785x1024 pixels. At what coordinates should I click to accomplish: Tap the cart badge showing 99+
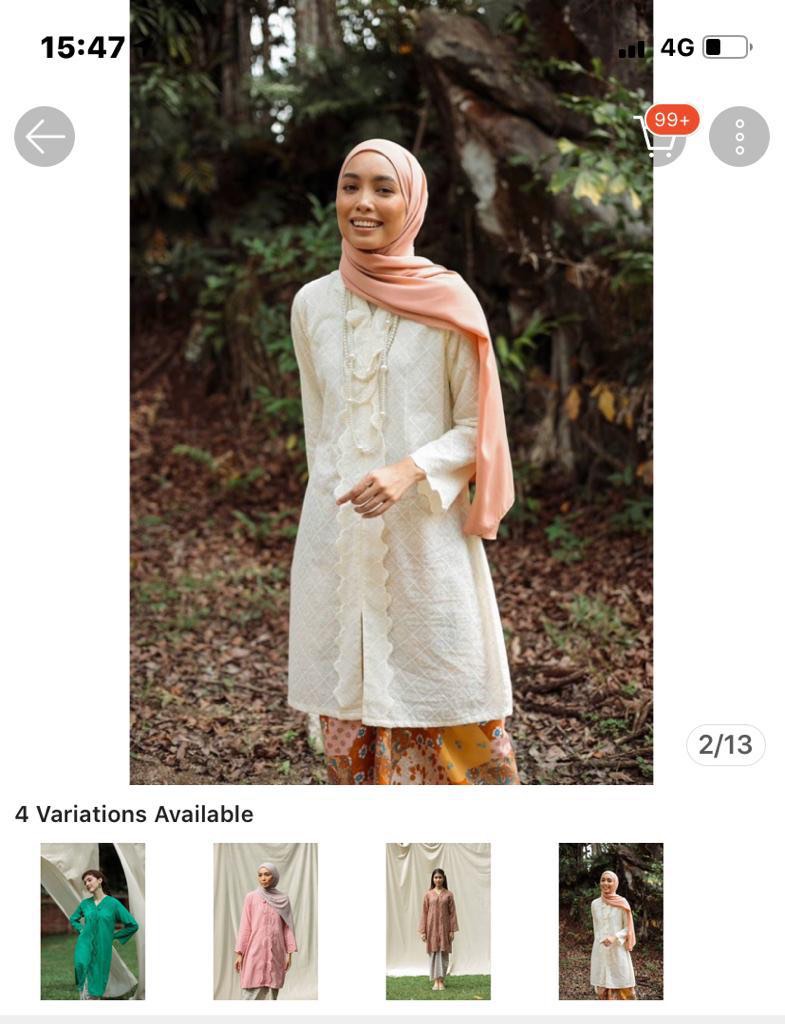tap(671, 120)
